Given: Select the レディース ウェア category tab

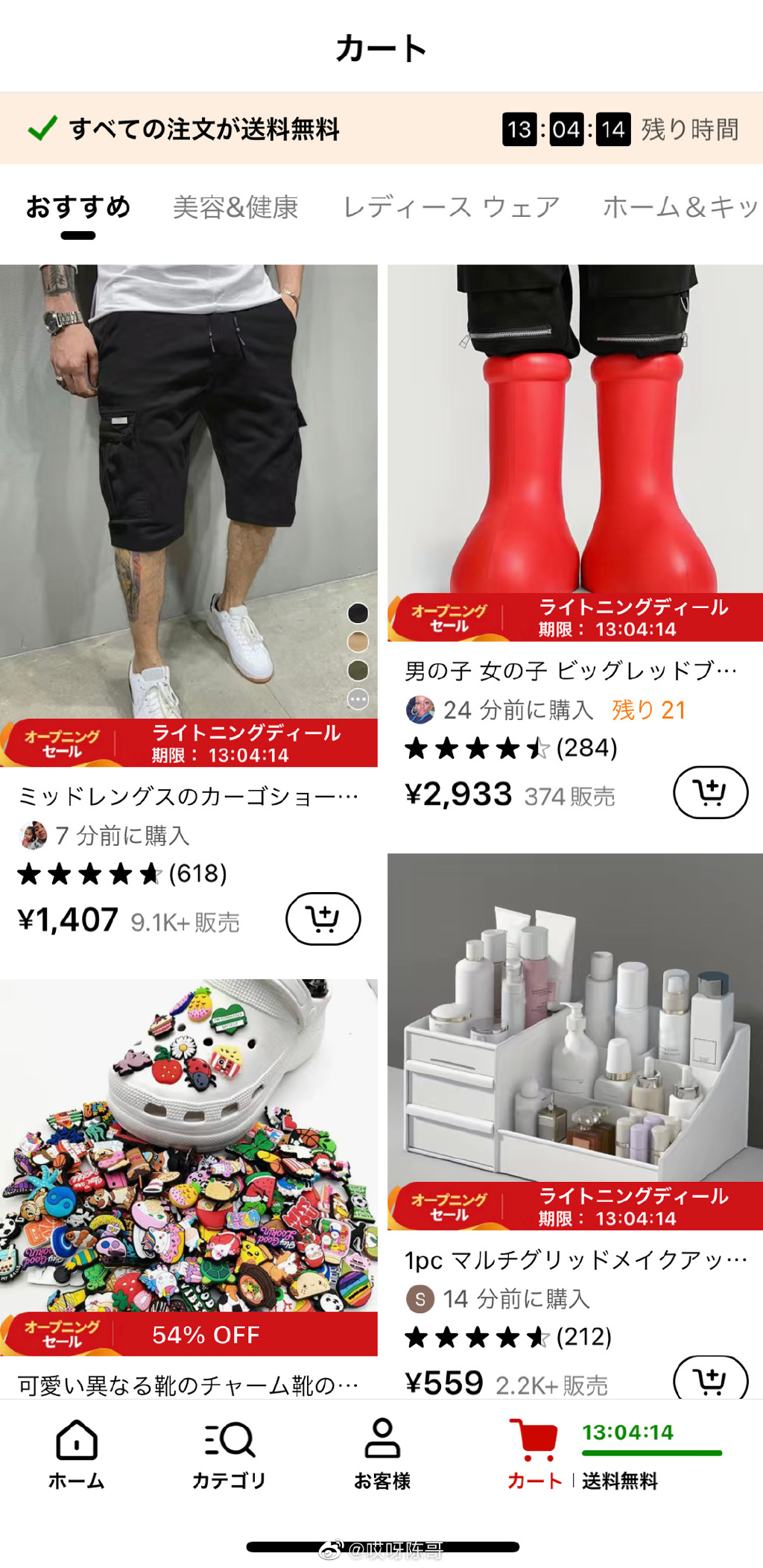Looking at the screenshot, I should pos(451,207).
